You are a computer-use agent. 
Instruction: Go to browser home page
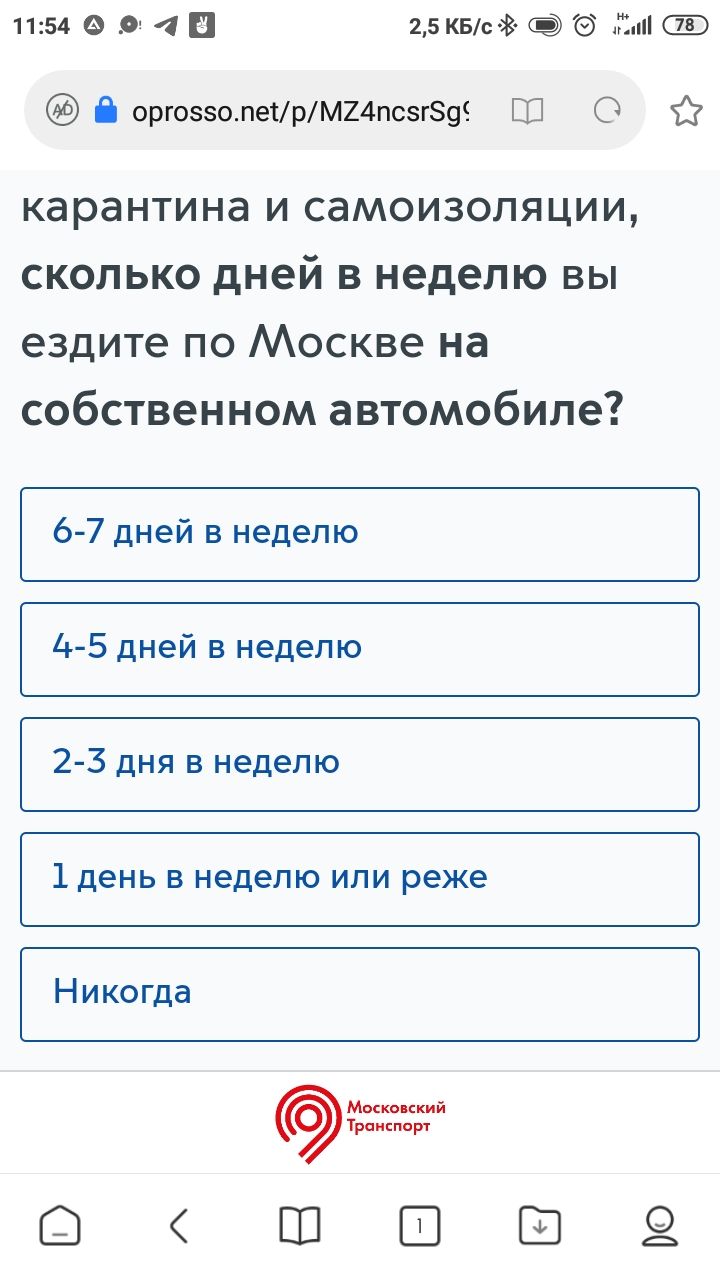pos(60,1225)
